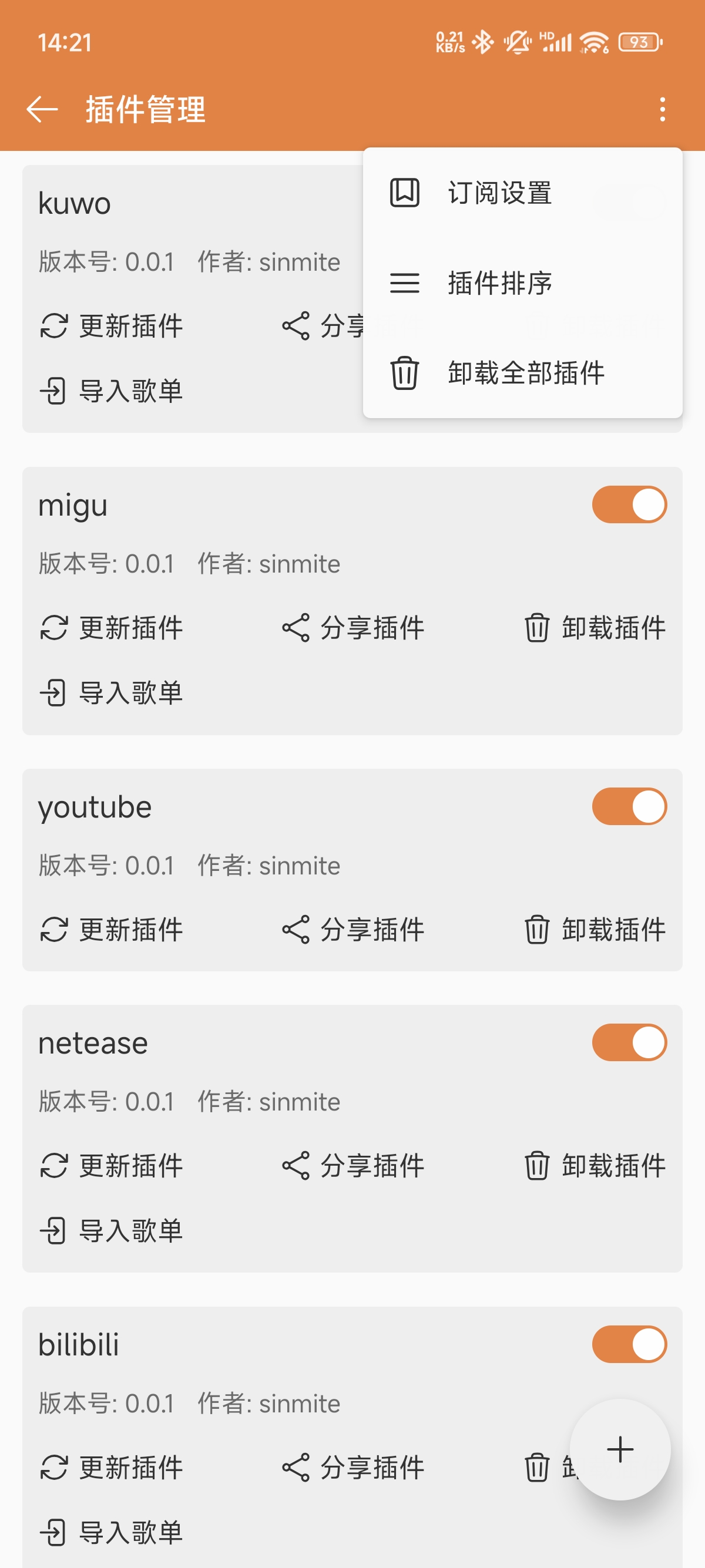Viewport: 705px width, 1568px height.
Task: Import a playlist from migu
Action: click(112, 693)
